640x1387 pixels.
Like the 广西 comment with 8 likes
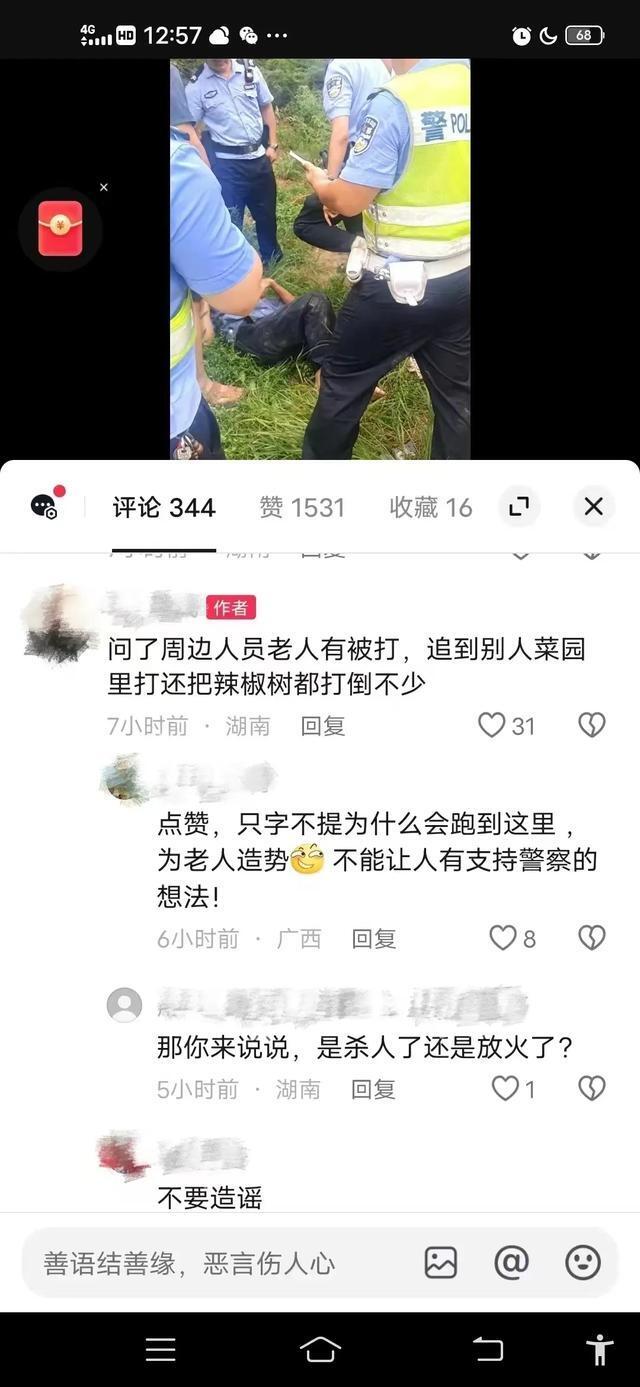coord(502,938)
